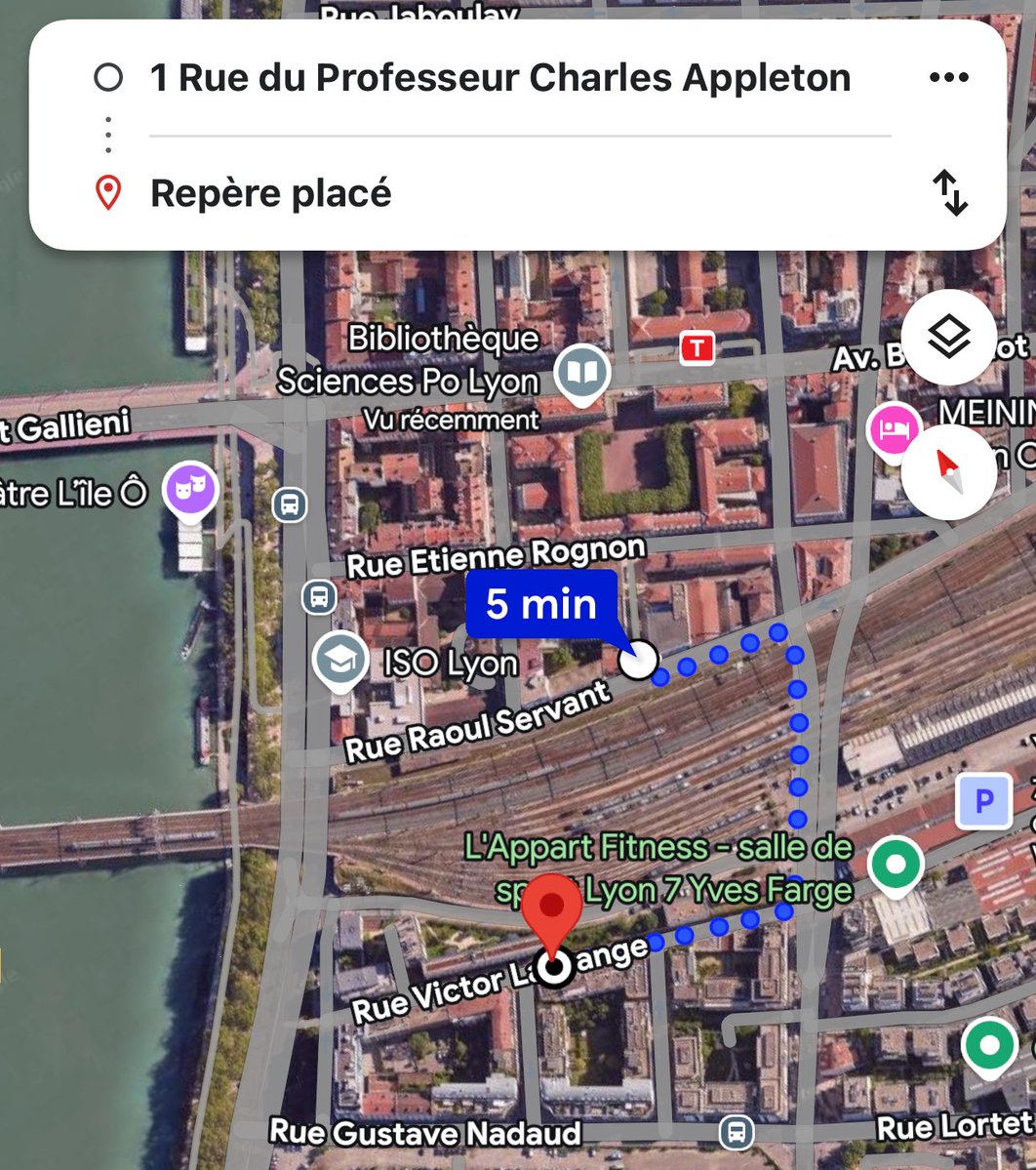This screenshot has height=1170, width=1036.
Task: Tap the 5 min route label
Action: point(541,604)
